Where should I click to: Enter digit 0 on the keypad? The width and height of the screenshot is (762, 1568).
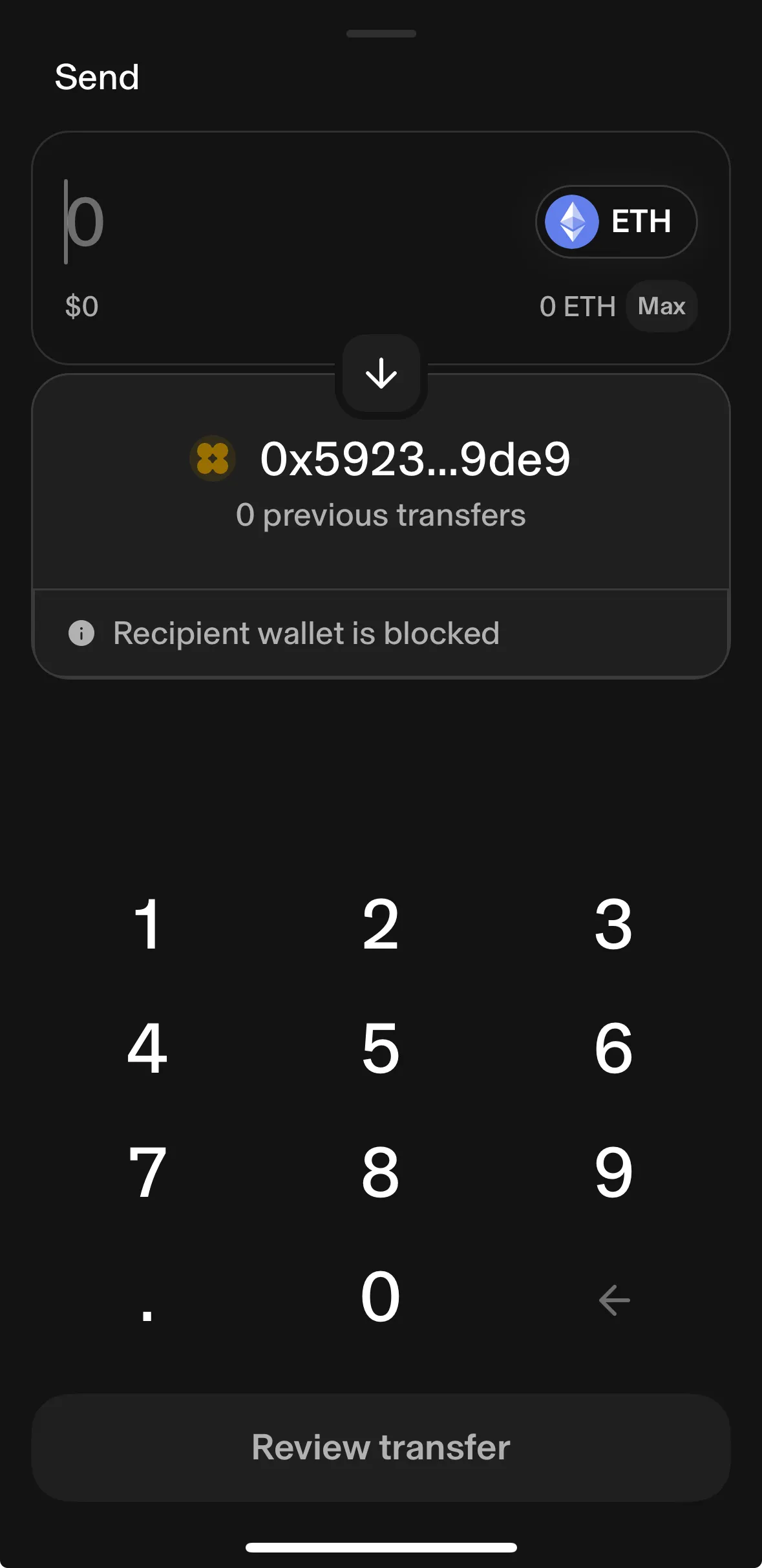click(381, 1296)
